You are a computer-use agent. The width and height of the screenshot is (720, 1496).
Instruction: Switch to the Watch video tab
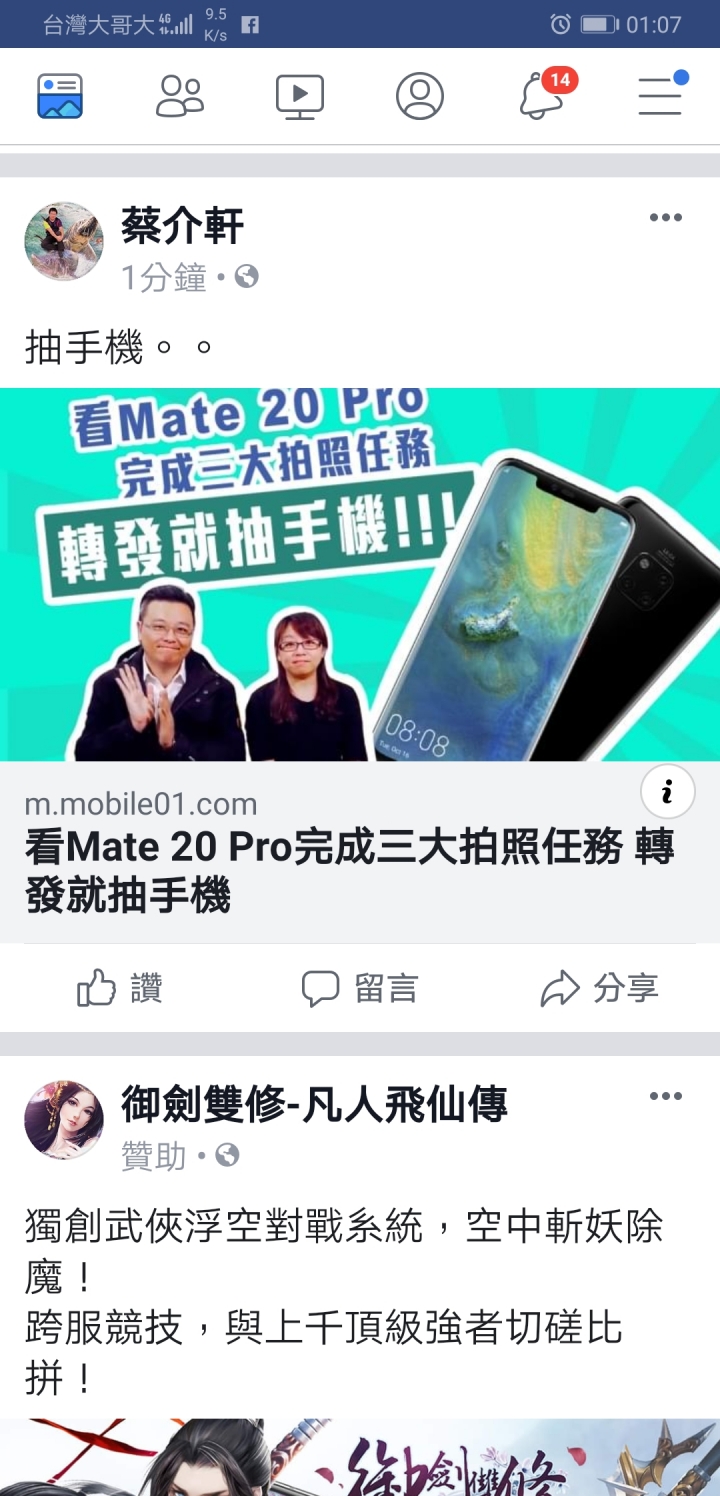300,97
